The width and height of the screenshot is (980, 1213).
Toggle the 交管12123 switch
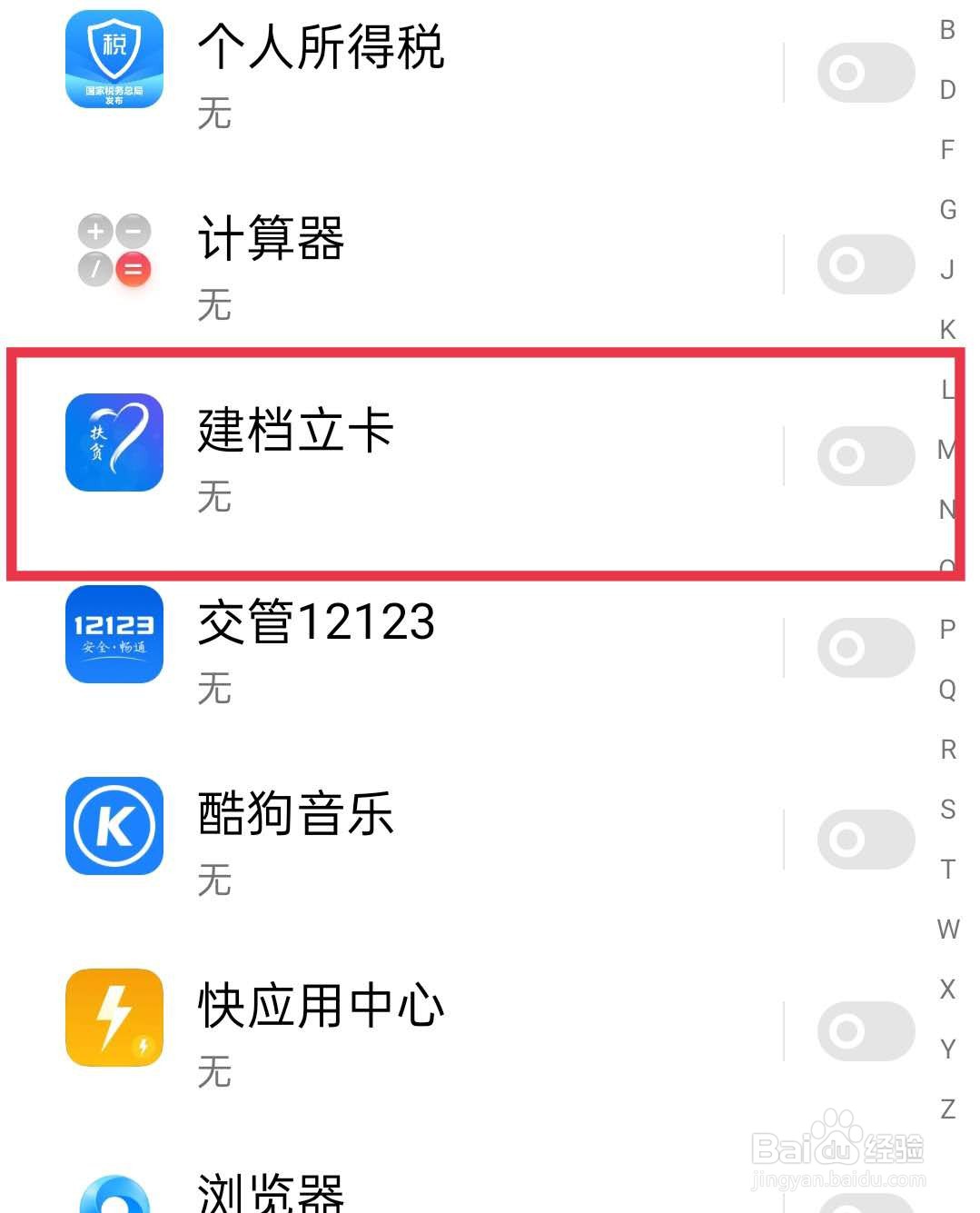[x=865, y=647]
